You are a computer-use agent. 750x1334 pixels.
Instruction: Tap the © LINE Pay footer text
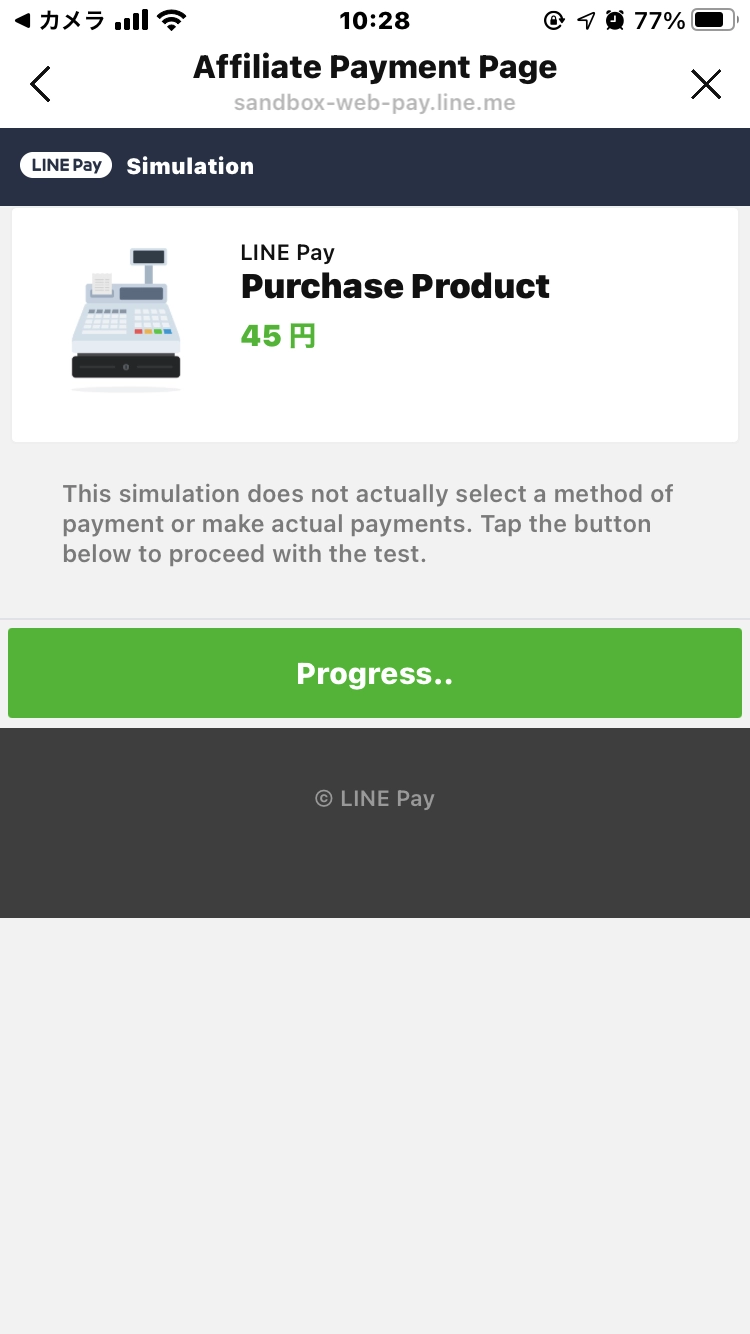tap(374, 798)
